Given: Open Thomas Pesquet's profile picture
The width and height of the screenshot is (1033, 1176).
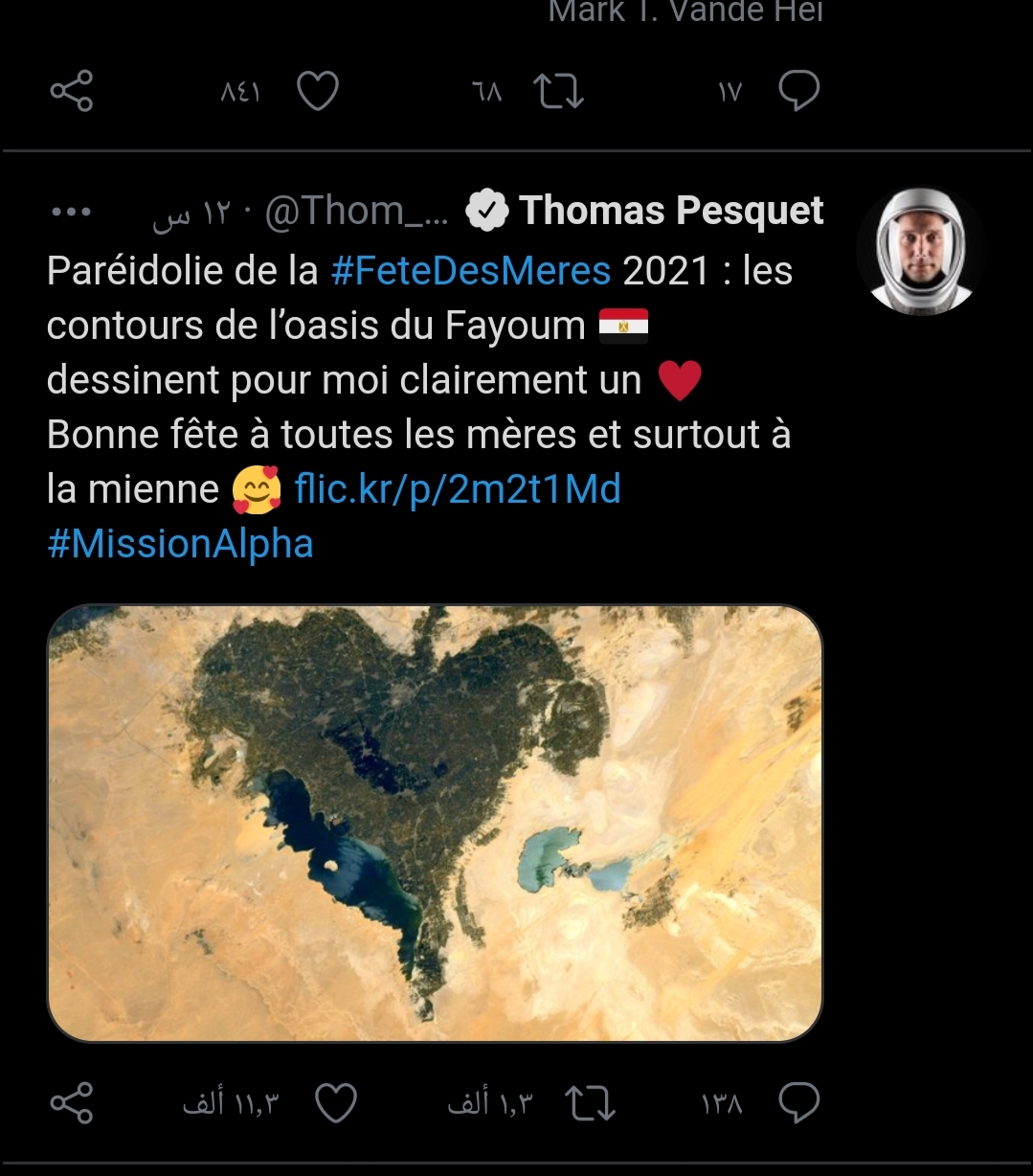Looking at the screenshot, I should click(x=920, y=251).
